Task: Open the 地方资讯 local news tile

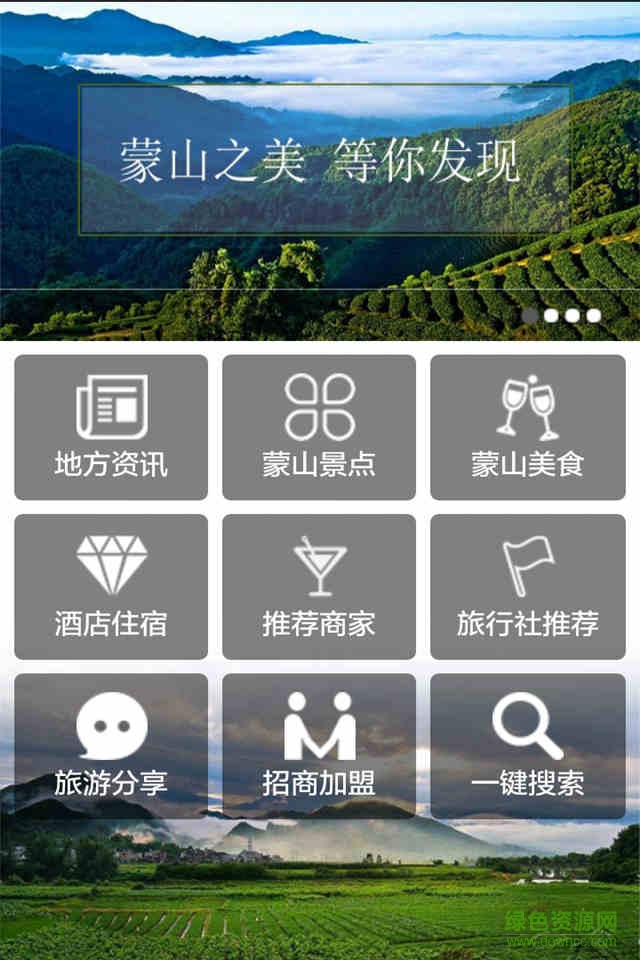Action: point(111,427)
